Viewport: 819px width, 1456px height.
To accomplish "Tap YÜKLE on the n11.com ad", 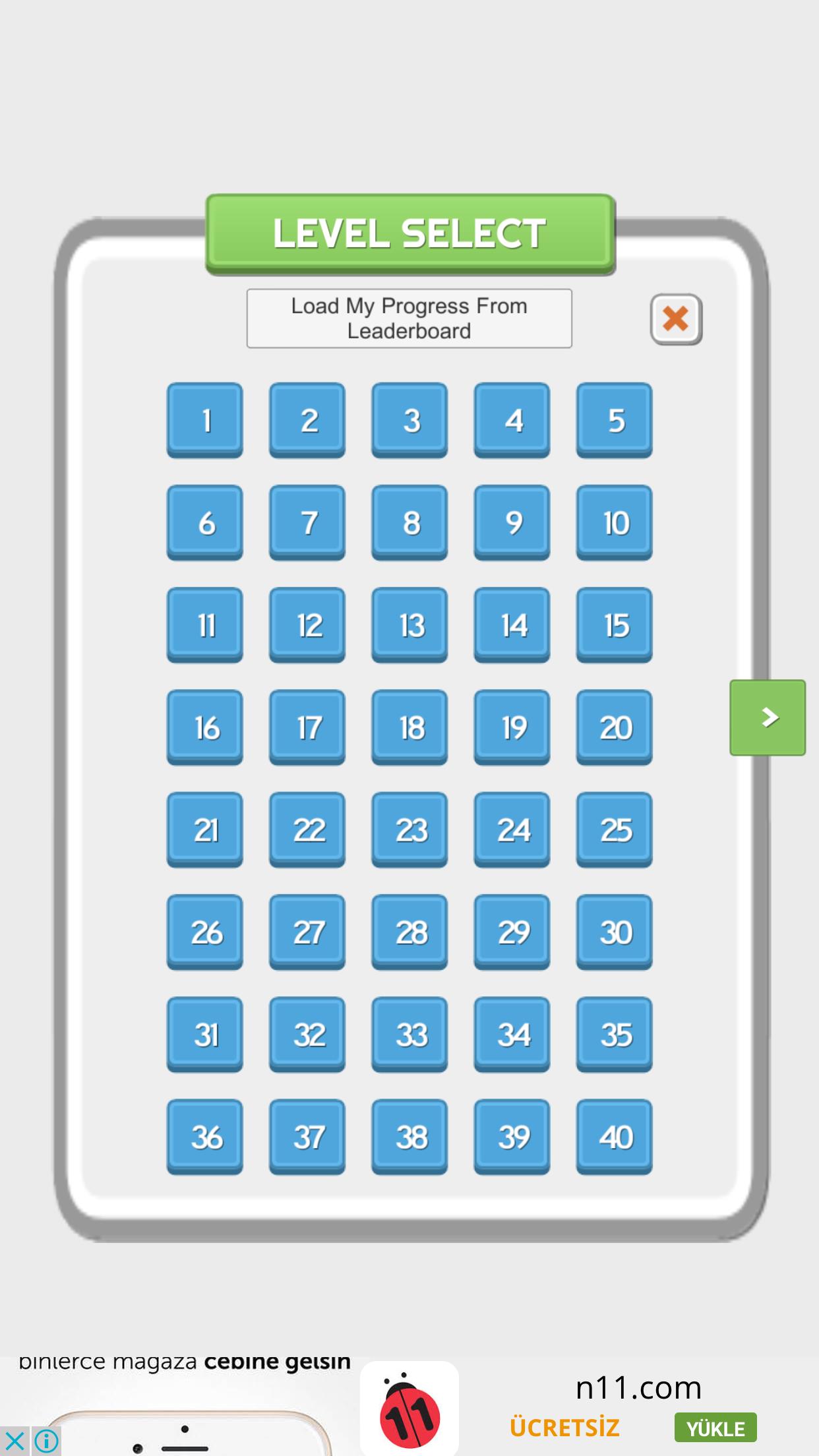I will click(x=715, y=1428).
